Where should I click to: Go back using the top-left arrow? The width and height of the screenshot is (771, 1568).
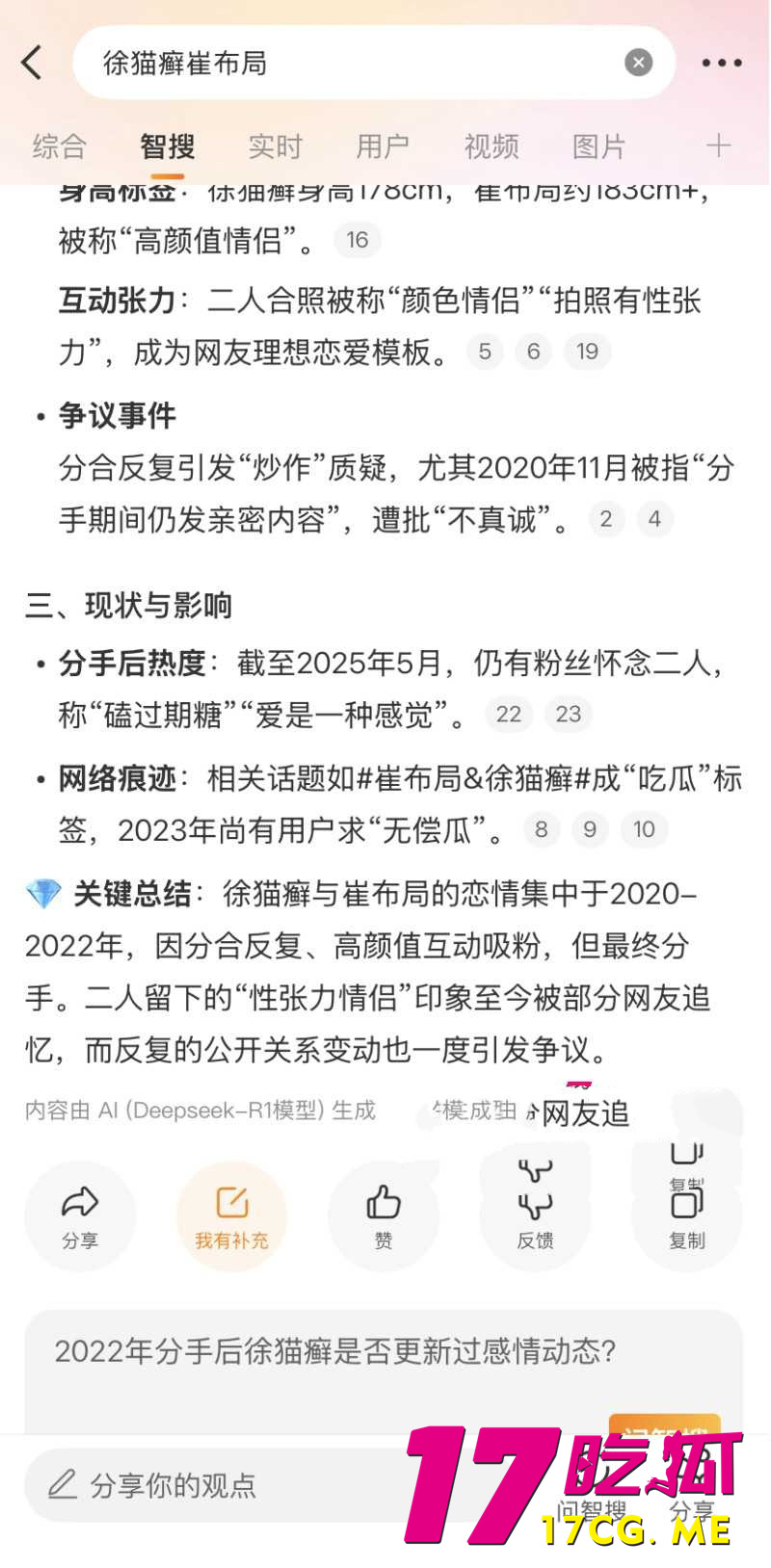32,63
